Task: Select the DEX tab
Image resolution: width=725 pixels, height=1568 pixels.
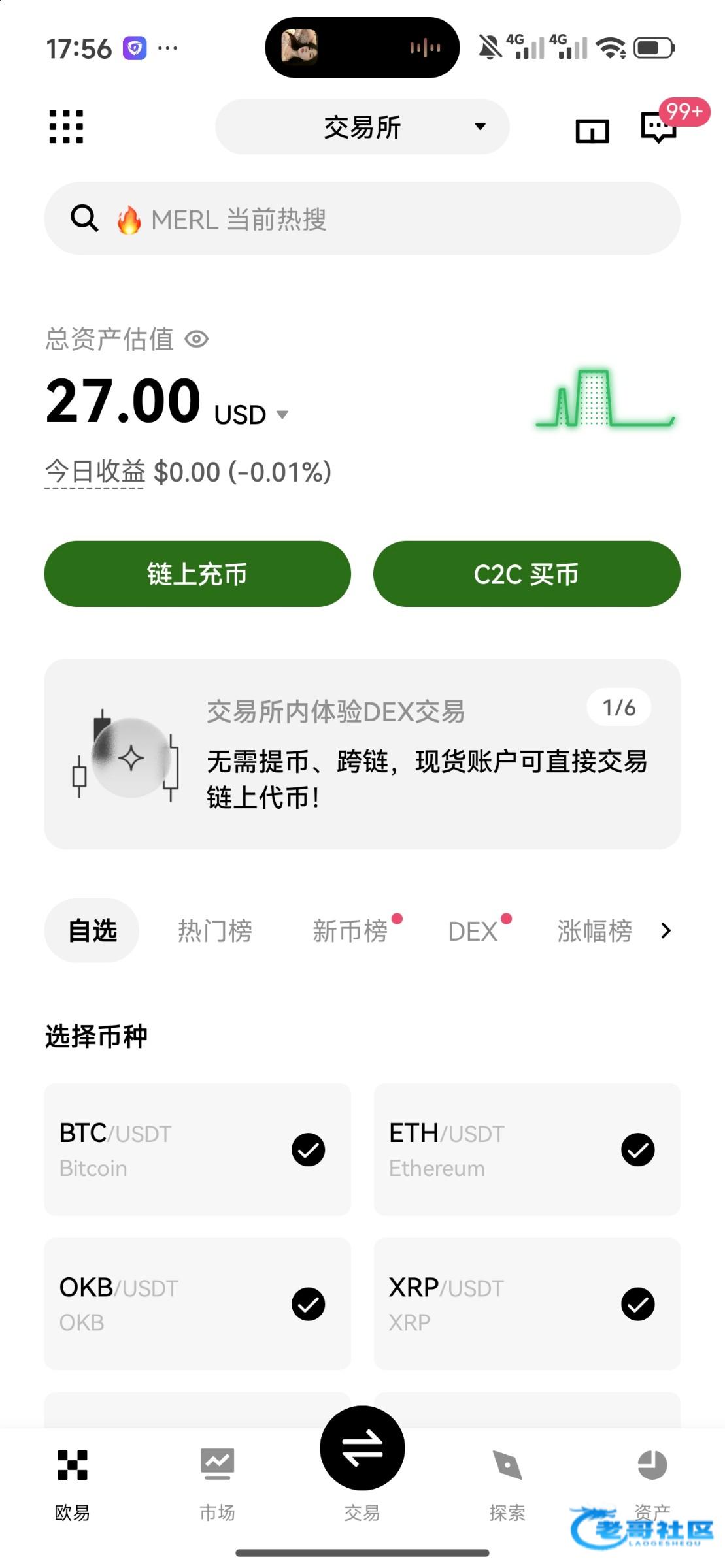Action: click(473, 931)
